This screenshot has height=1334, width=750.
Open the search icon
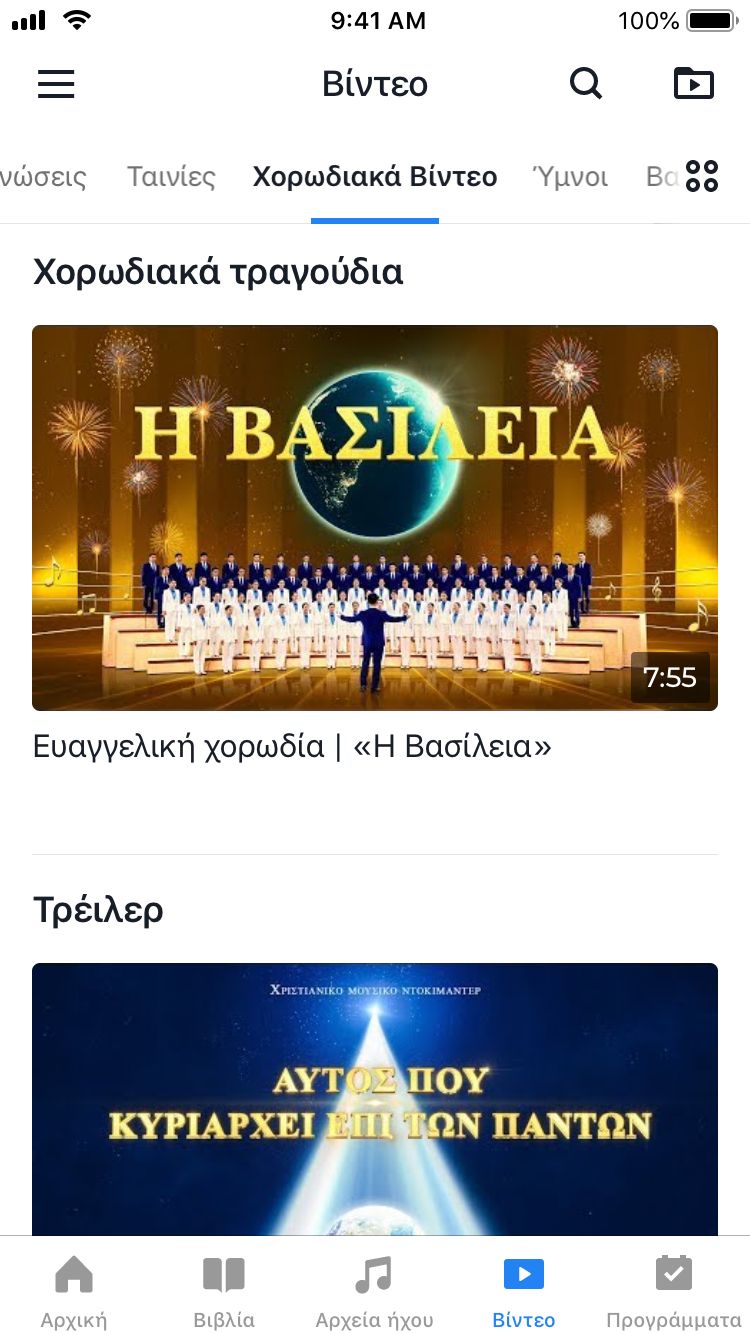point(586,84)
